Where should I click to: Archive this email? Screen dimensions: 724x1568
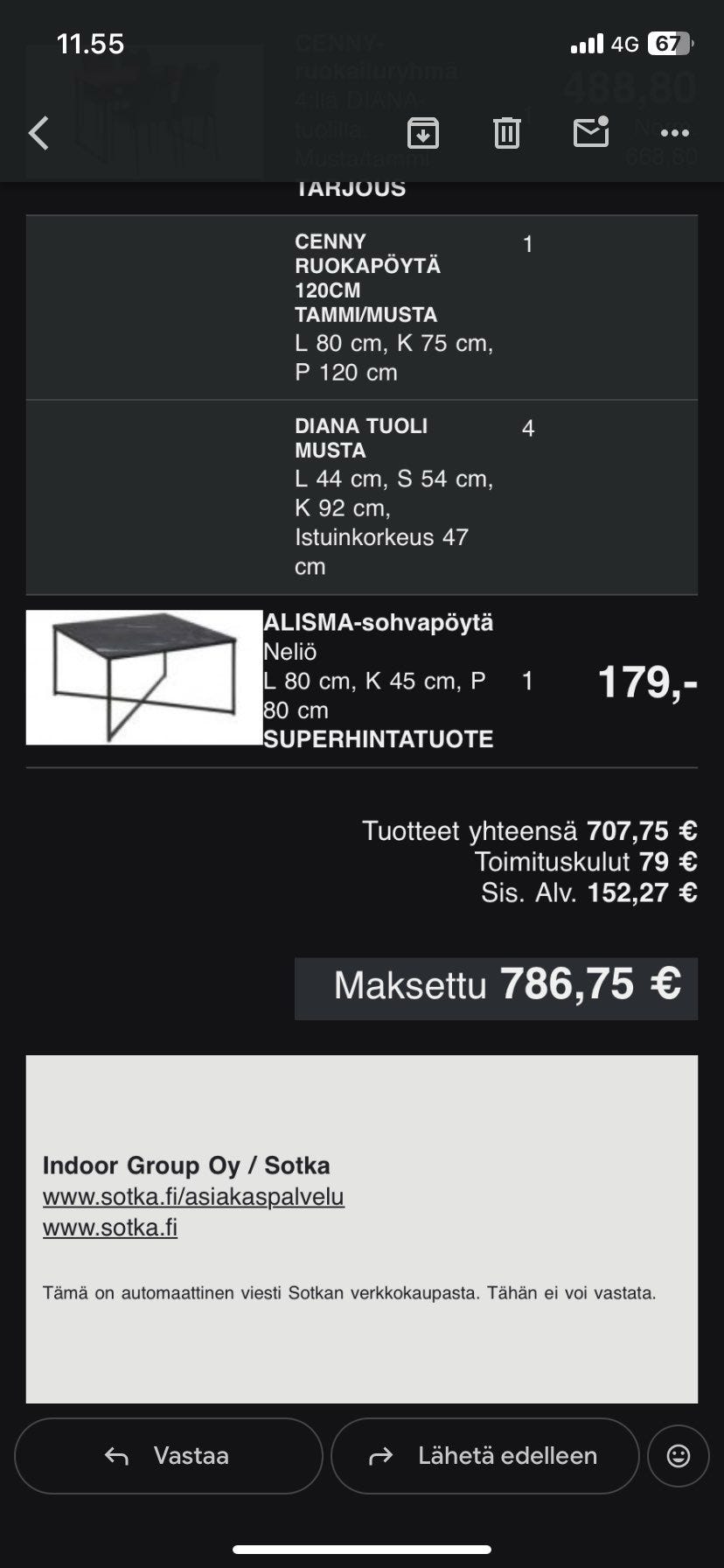tap(423, 133)
